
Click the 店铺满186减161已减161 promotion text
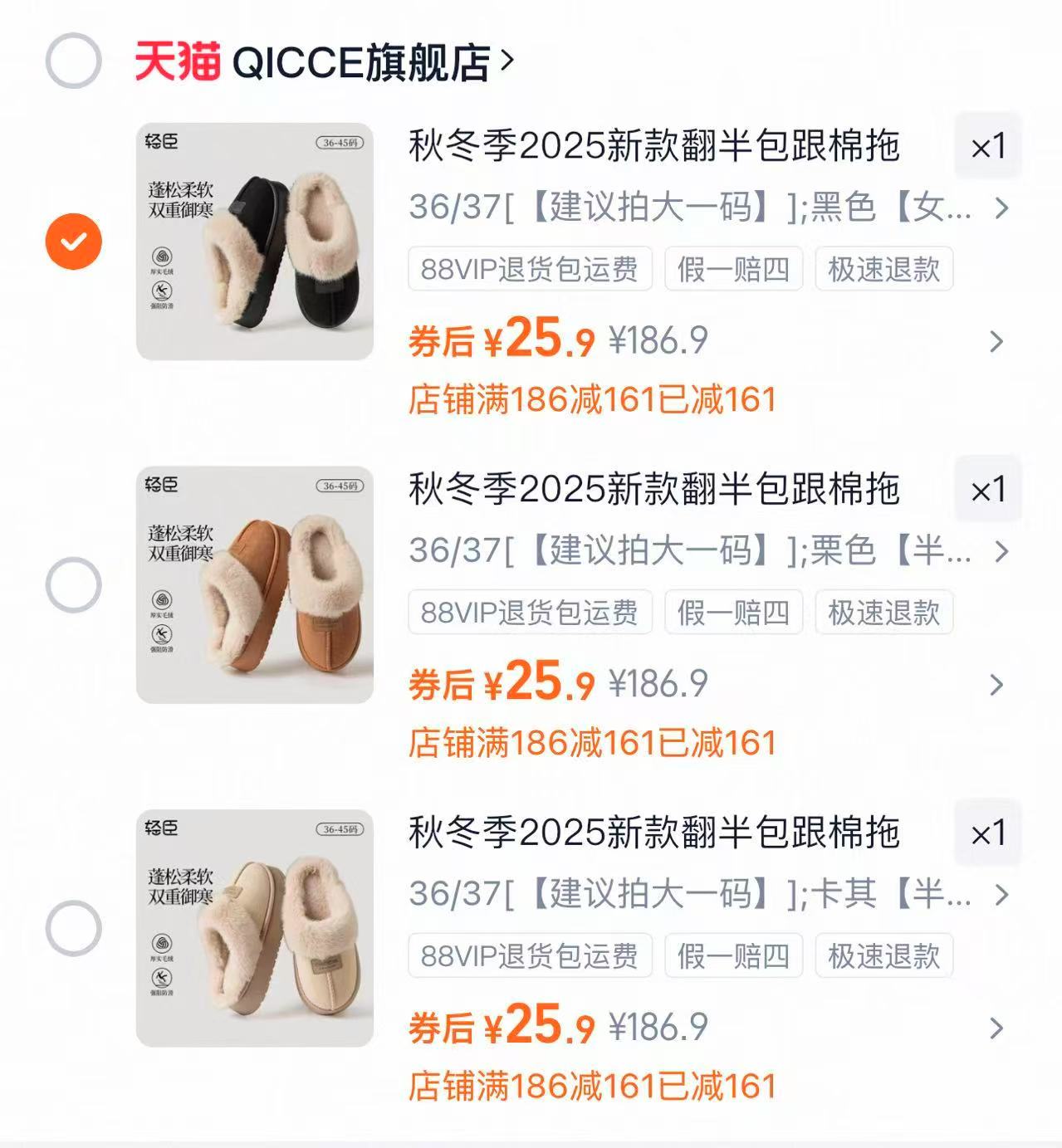point(594,400)
